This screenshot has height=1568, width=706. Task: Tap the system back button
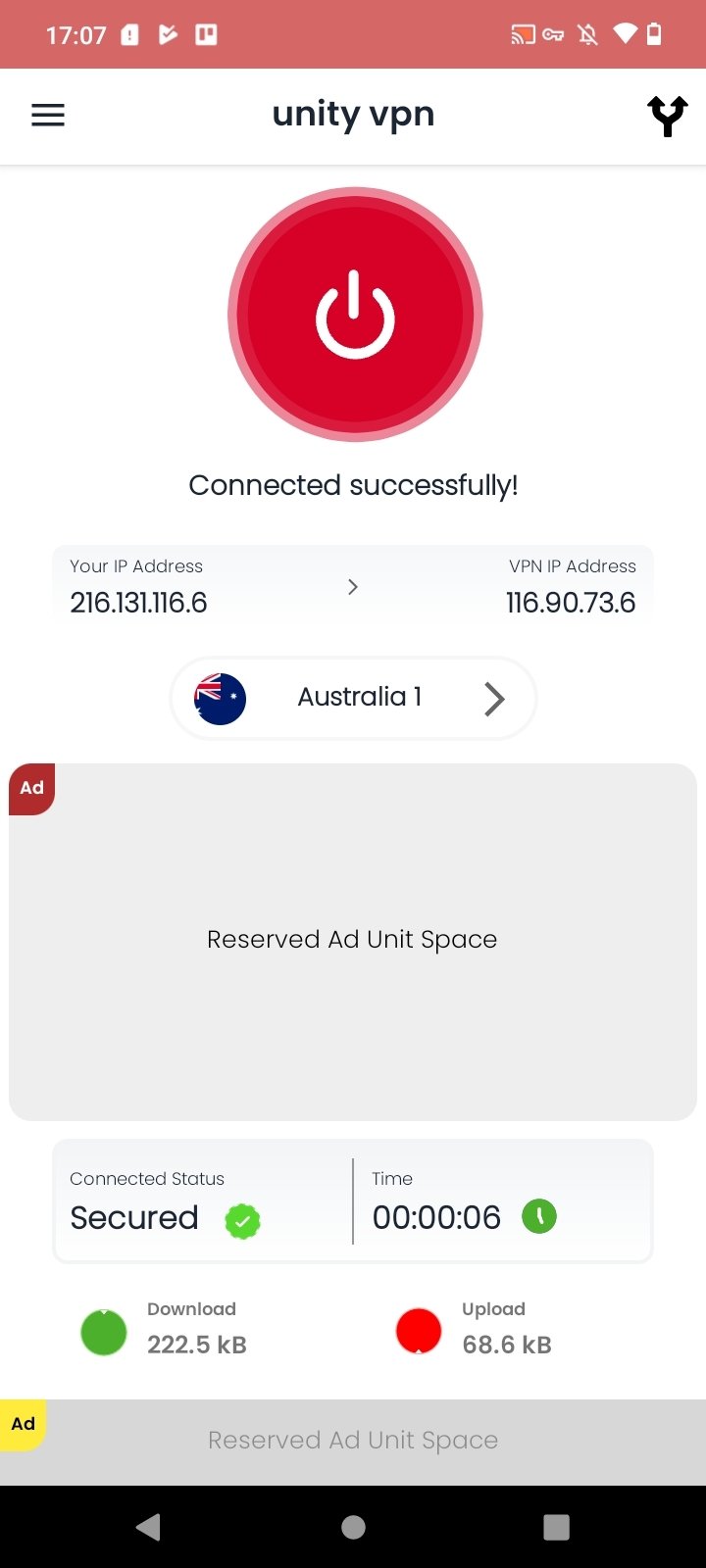(x=149, y=1527)
